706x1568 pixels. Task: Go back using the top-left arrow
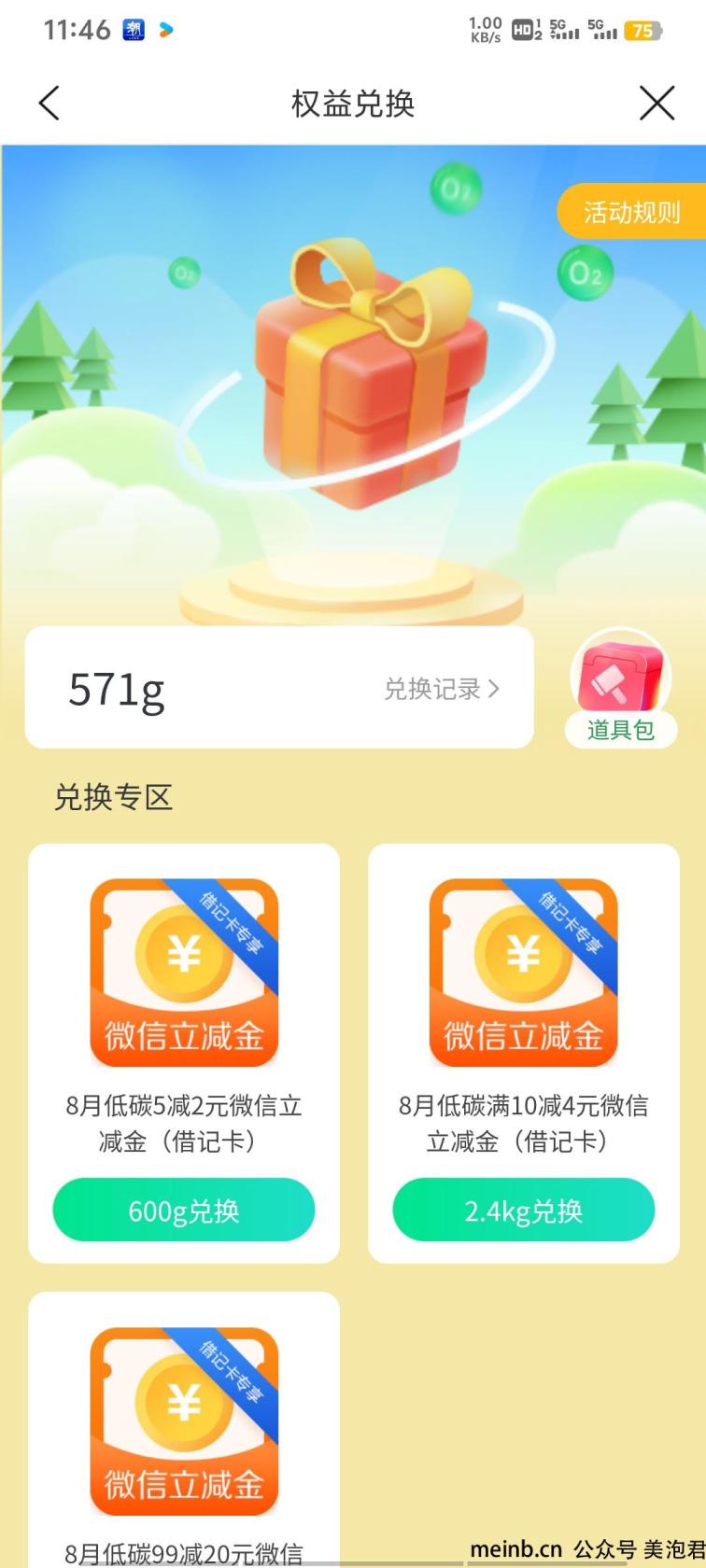pyautogui.click(x=49, y=103)
